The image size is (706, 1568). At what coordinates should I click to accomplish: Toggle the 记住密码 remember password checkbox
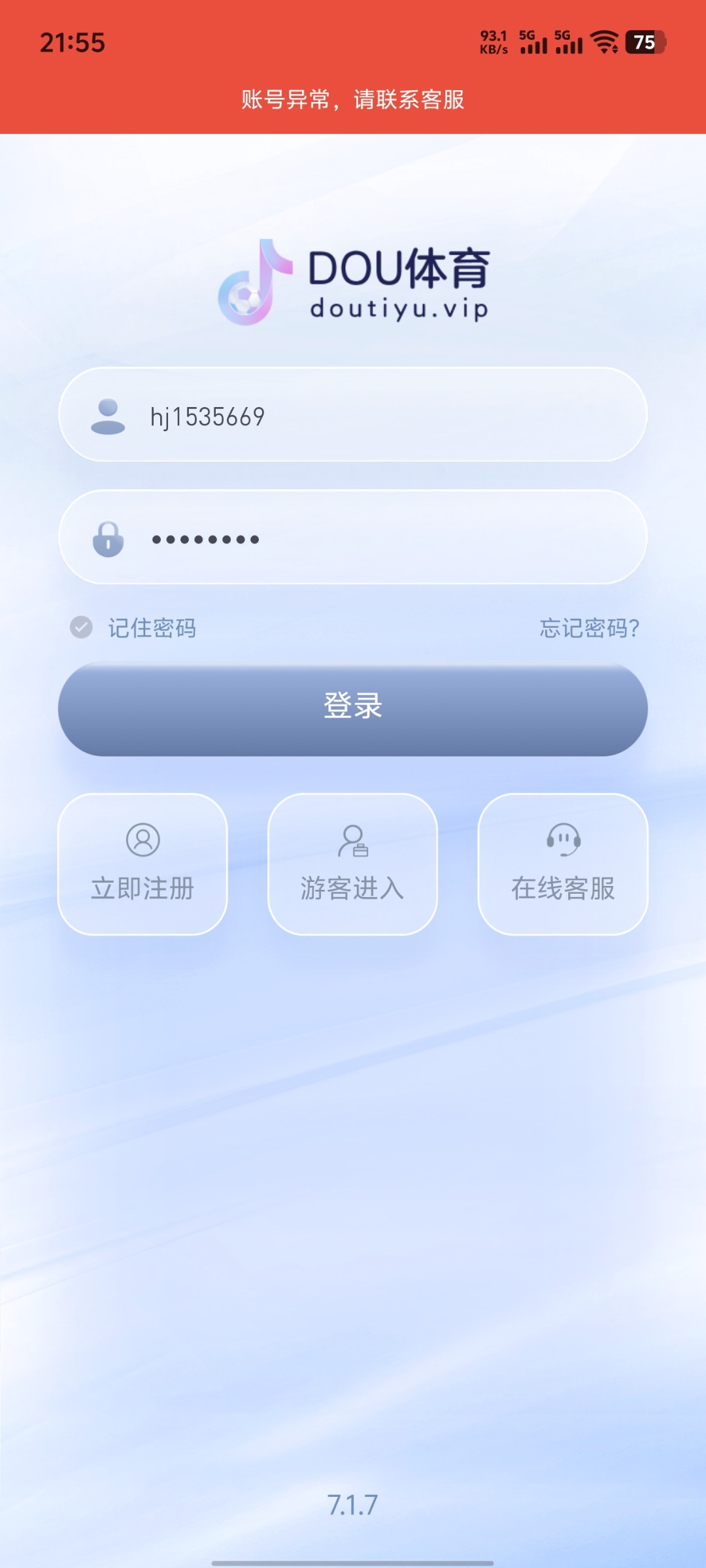tap(80, 629)
